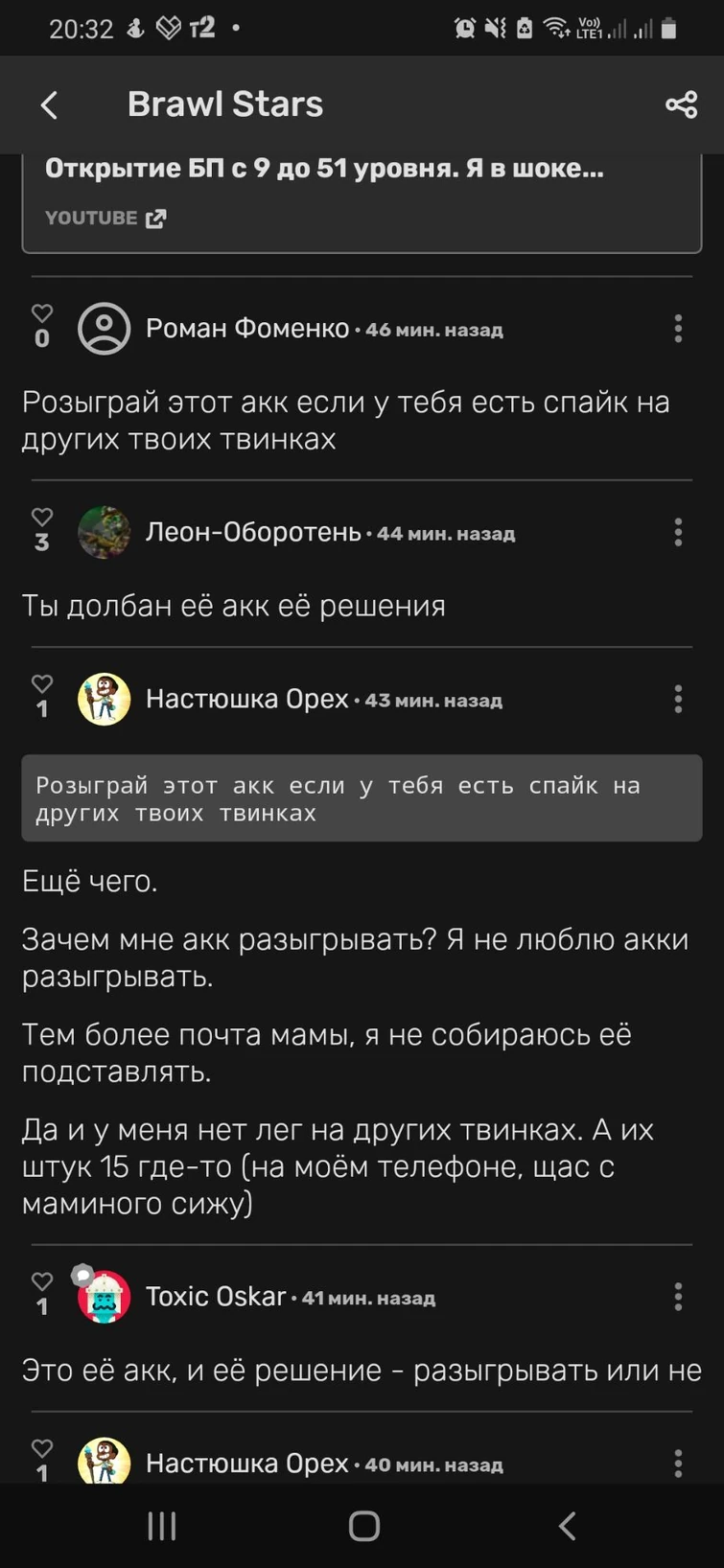This screenshot has width=724, height=1568.
Task: Open recent apps from the navigation bar
Action: [x=161, y=1526]
